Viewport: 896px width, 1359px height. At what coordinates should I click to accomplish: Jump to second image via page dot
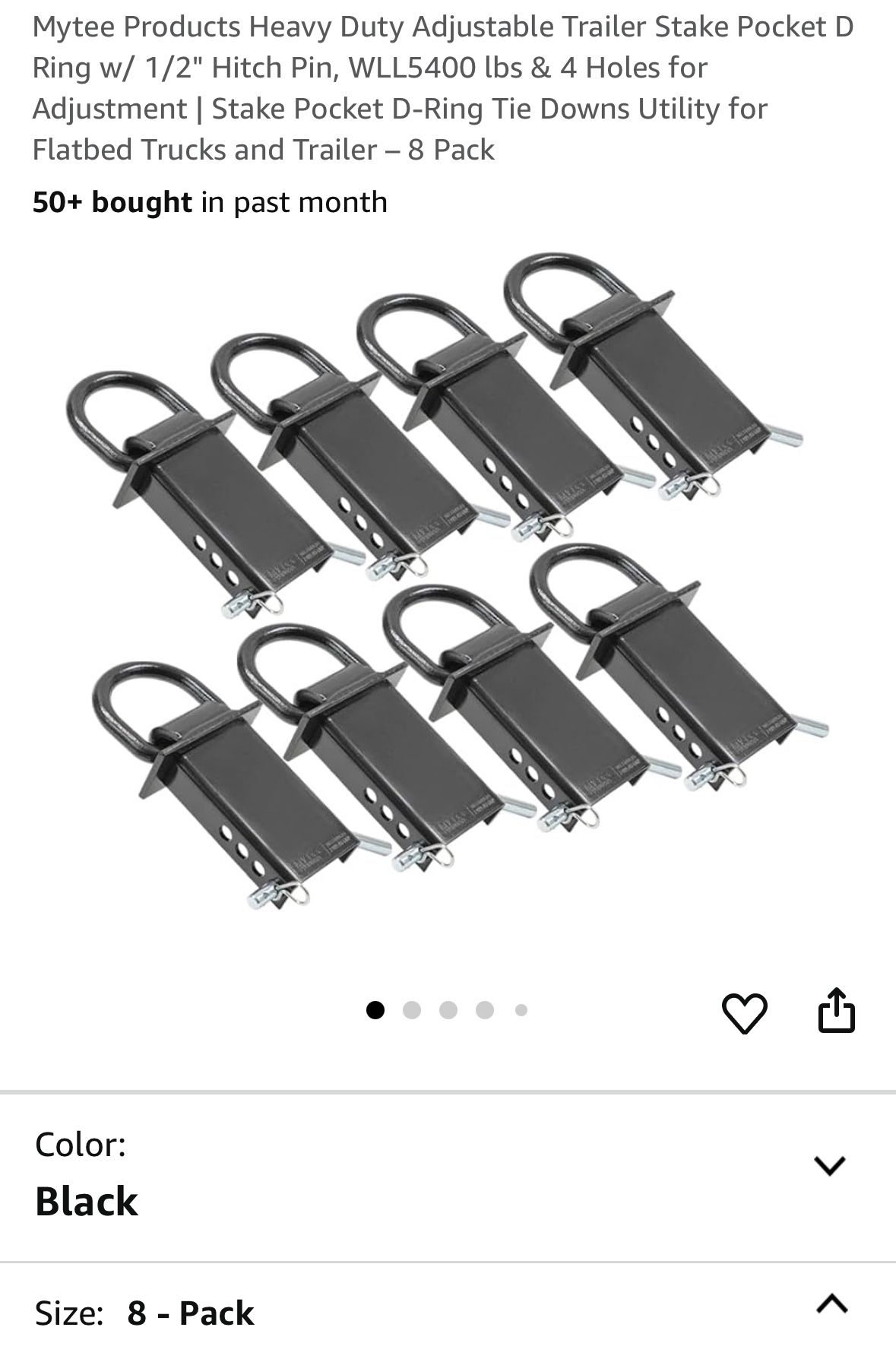tap(412, 1010)
